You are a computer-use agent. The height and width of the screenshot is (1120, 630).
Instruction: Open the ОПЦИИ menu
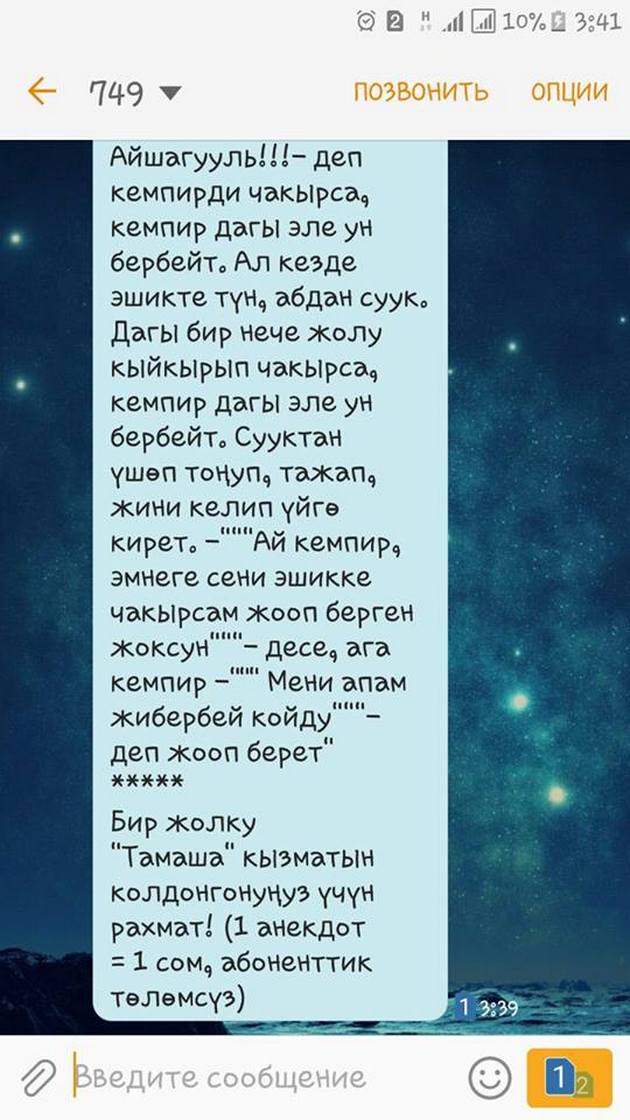click(x=569, y=91)
